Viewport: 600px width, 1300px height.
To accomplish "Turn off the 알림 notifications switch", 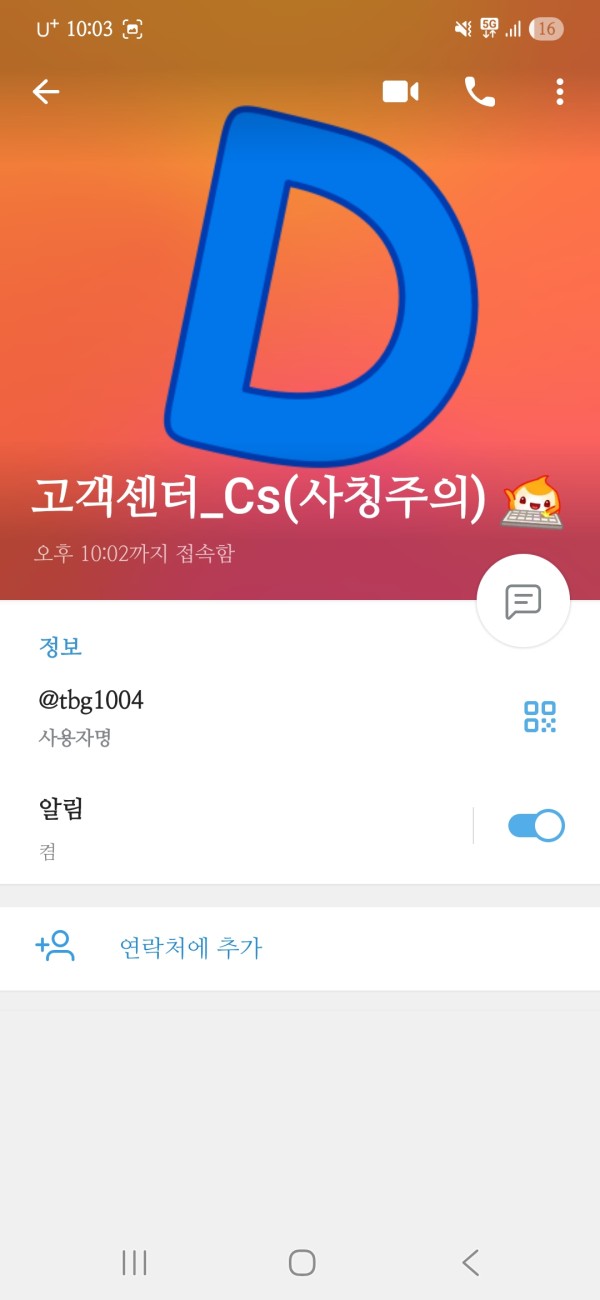I will click(536, 825).
